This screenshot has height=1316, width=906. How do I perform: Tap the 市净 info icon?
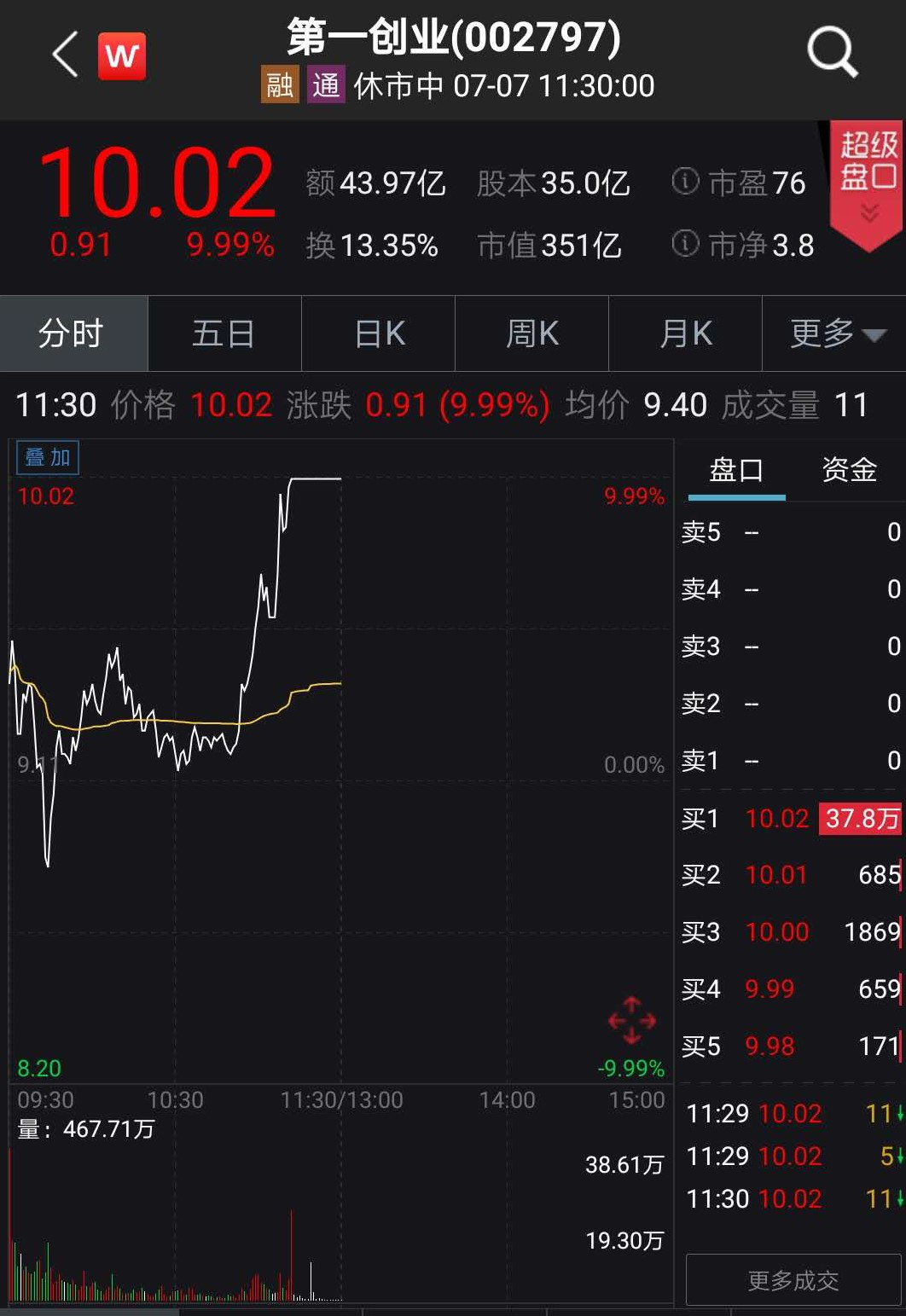pyautogui.click(x=685, y=244)
